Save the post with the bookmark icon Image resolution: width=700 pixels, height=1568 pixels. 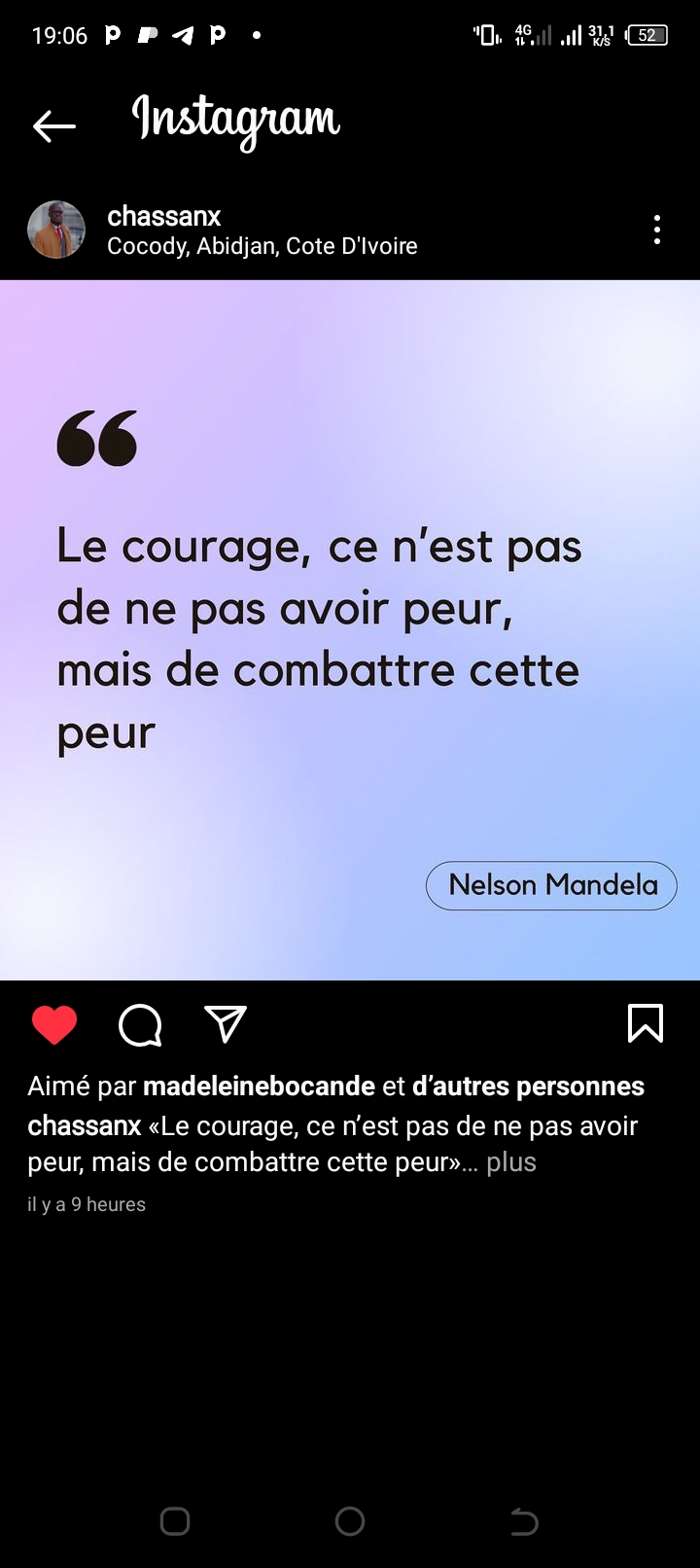click(646, 1023)
